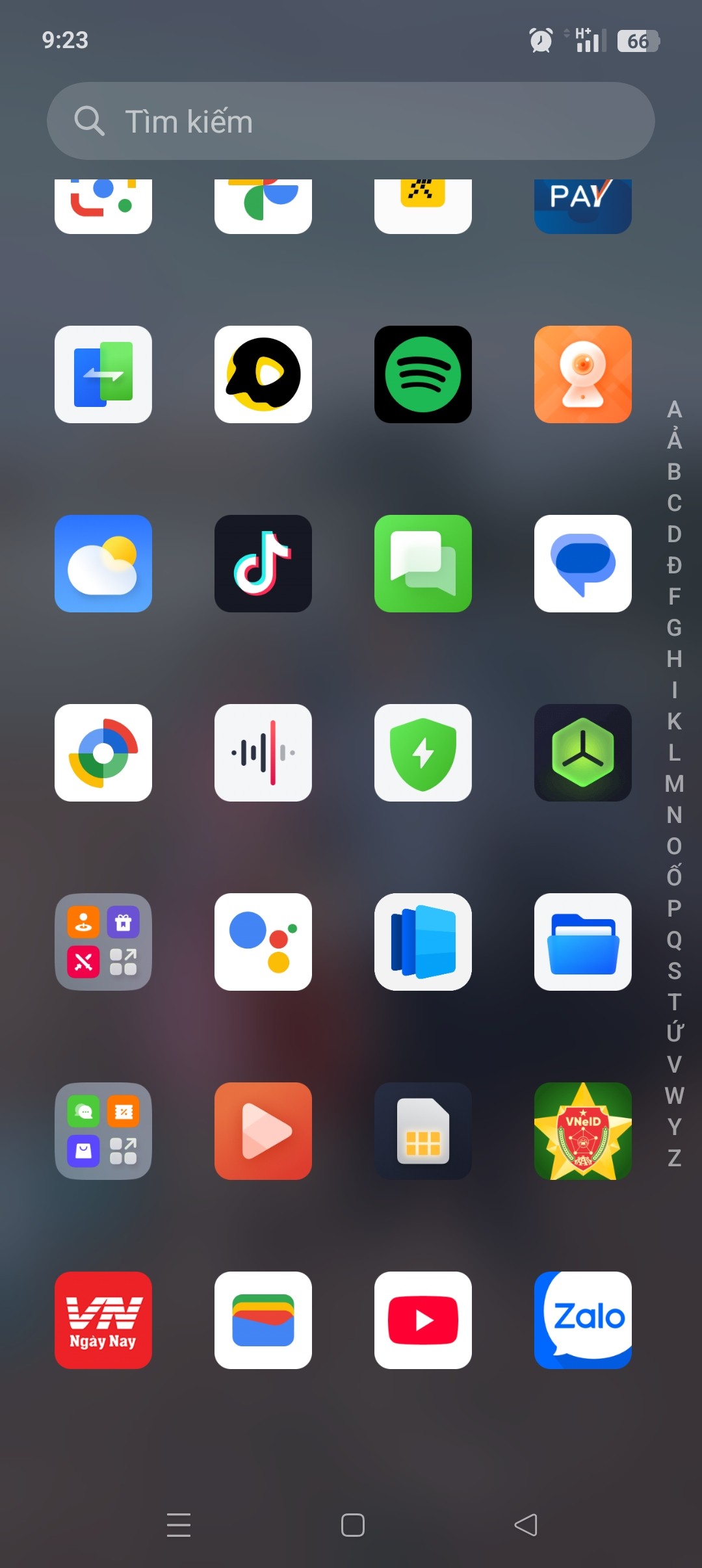Open the Weather app
Viewport: 702px width, 1568px height.
pyautogui.click(x=103, y=564)
